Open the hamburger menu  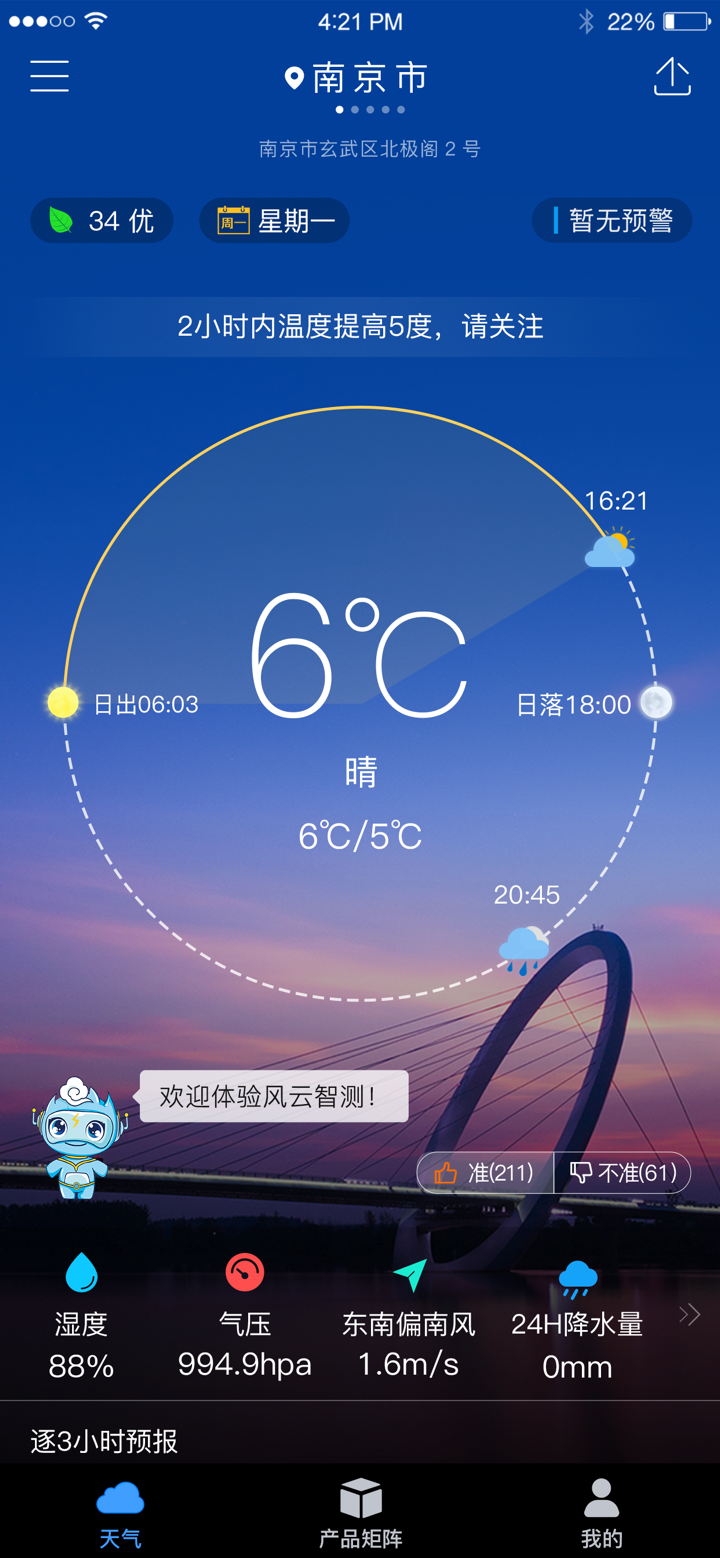(x=48, y=77)
